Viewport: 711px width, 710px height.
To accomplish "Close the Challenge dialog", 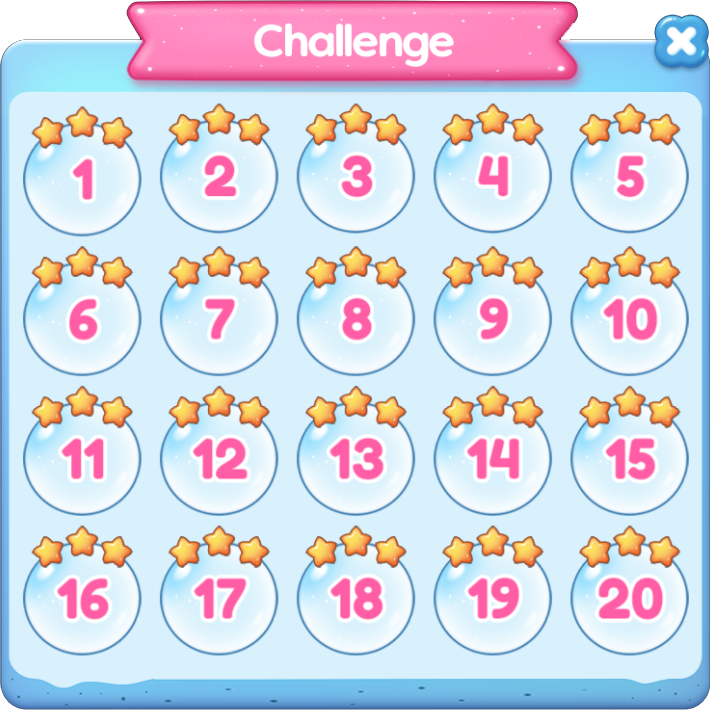I will tap(680, 42).
